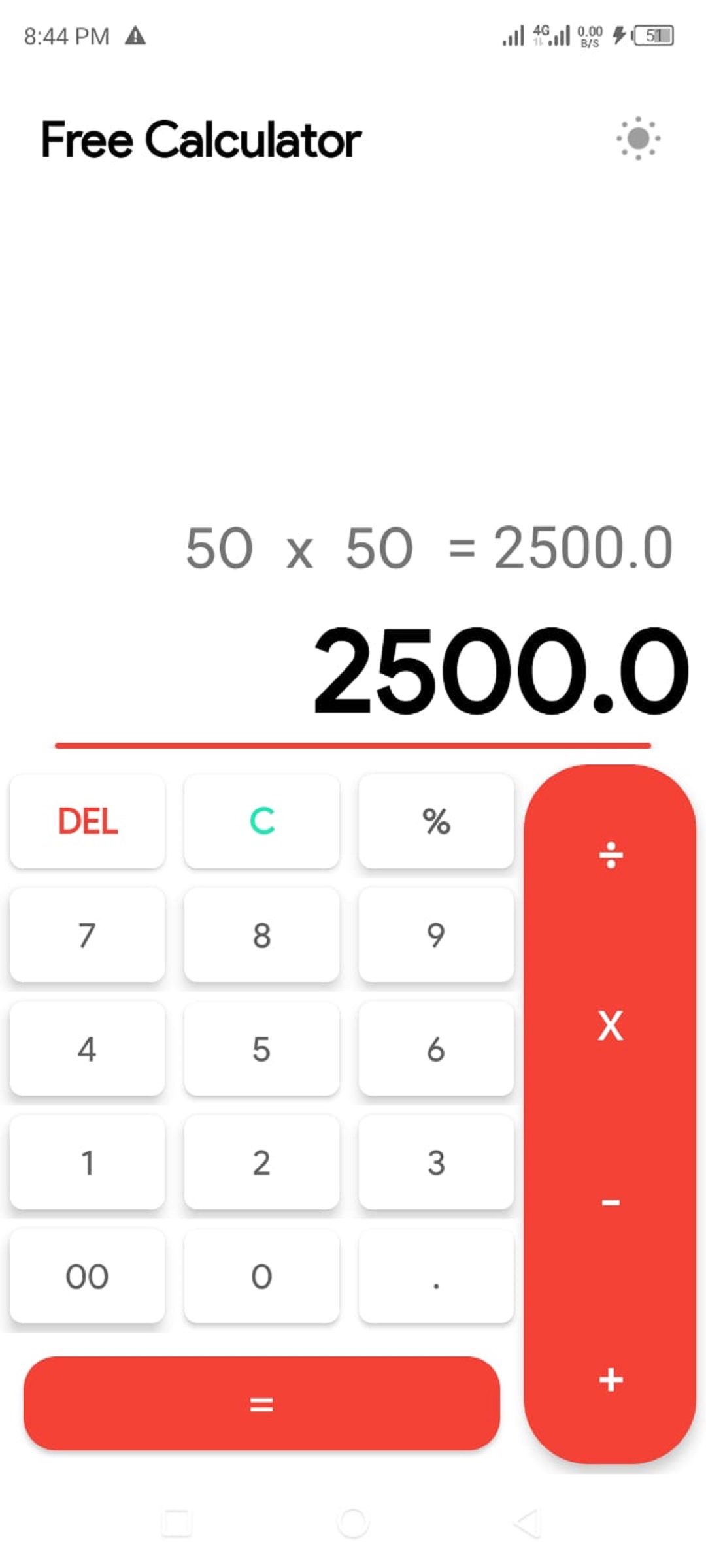The height and width of the screenshot is (1568, 706).
Task: Calculate the result with the equals button
Action: [261, 1403]
